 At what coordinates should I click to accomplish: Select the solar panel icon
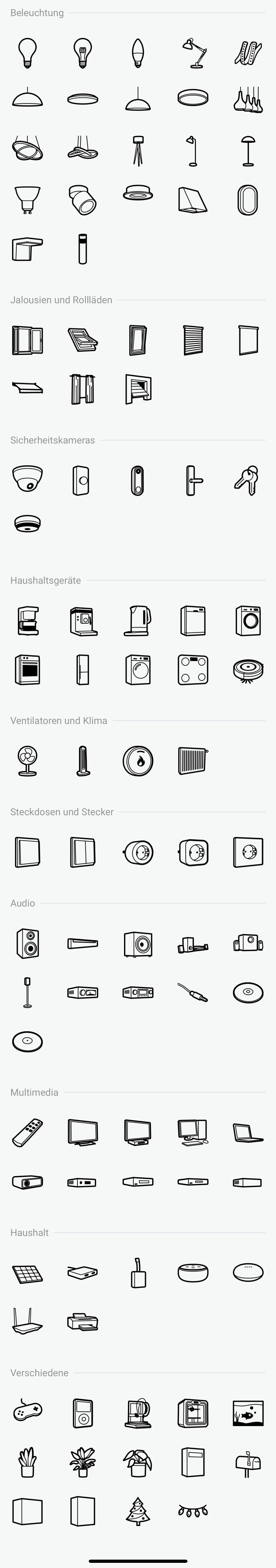click(28, 1273)
